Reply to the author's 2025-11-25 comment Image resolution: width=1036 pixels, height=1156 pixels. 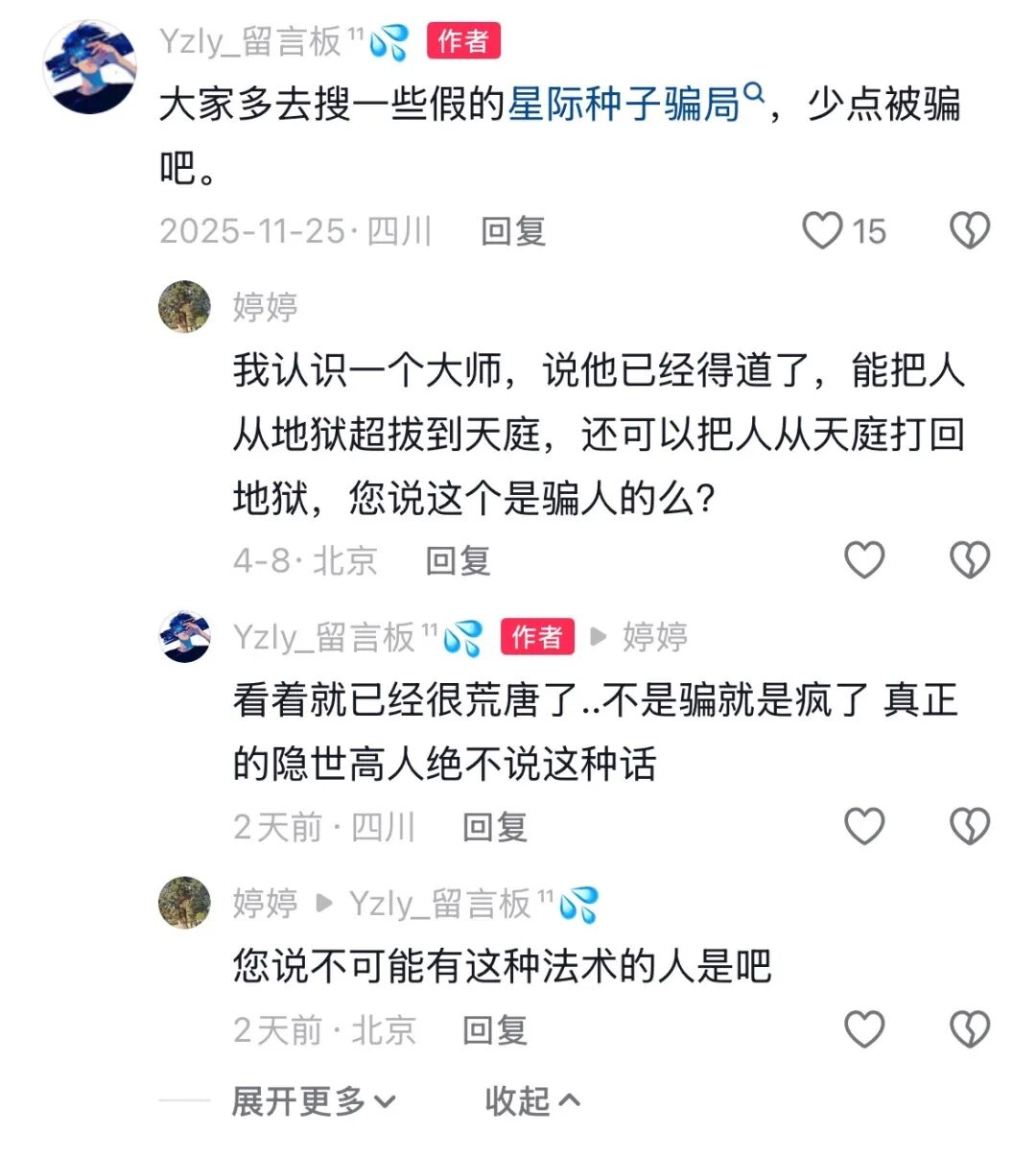(x=513, y=231)
